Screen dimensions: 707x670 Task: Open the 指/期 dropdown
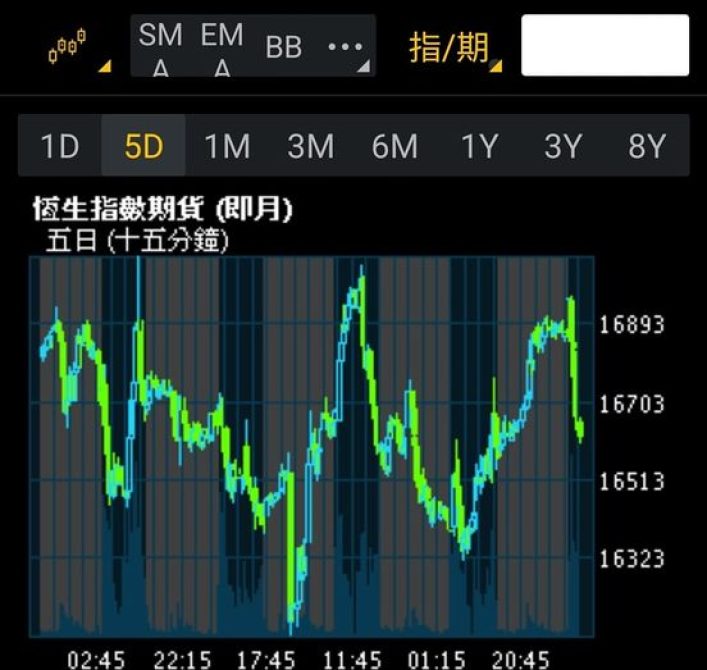tap(449, 47)
